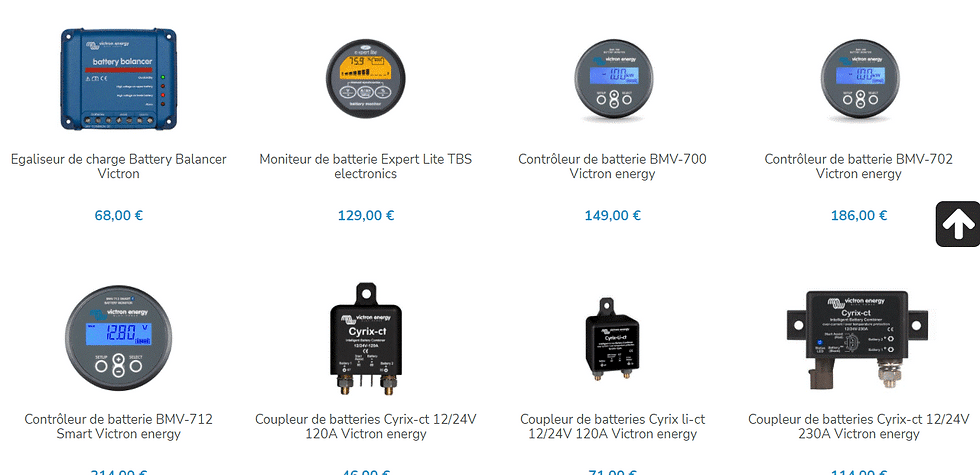Tap the scroll-to-top arrow button
The image size is (980, 475).
point(957,224)
